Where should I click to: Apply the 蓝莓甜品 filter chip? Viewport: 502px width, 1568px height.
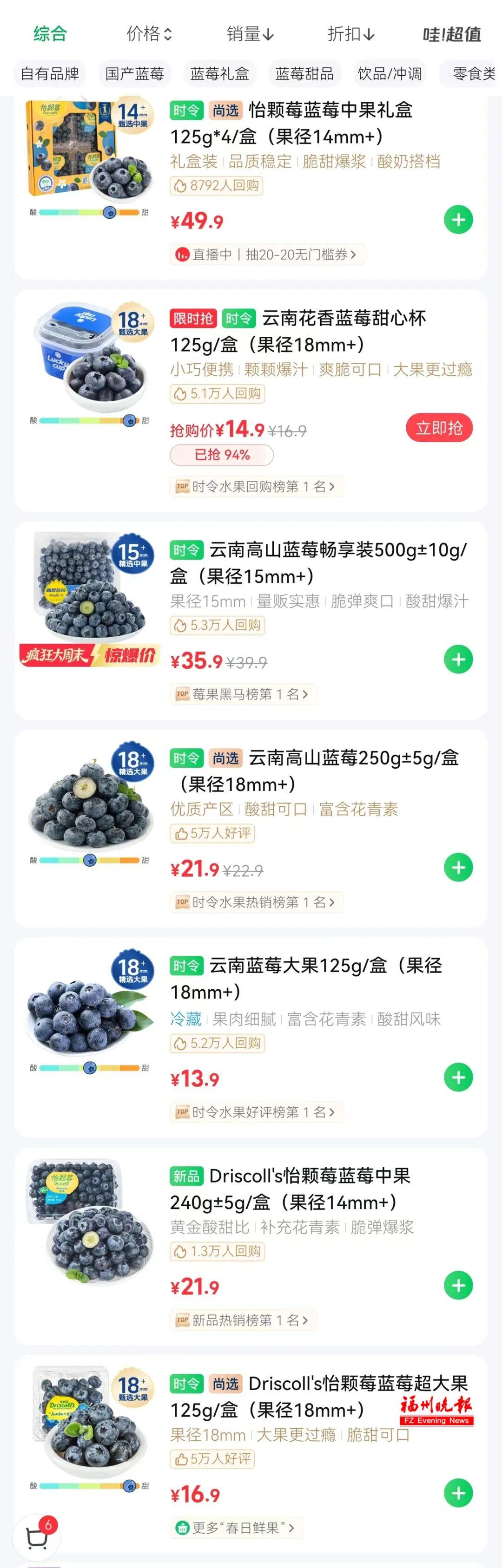[x=304, y=74]
